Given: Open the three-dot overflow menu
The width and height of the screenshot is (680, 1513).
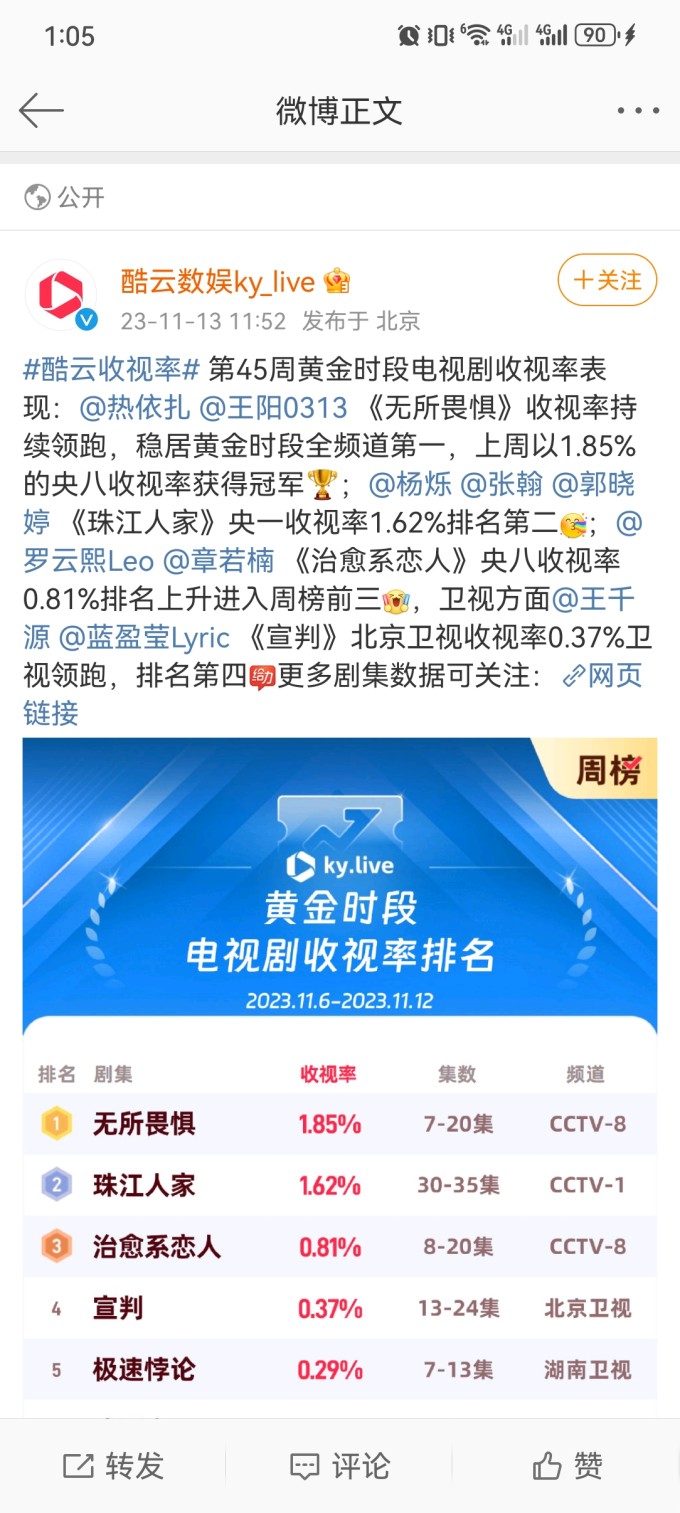Looking at the screenshot, I should click(x=637, y=110).
